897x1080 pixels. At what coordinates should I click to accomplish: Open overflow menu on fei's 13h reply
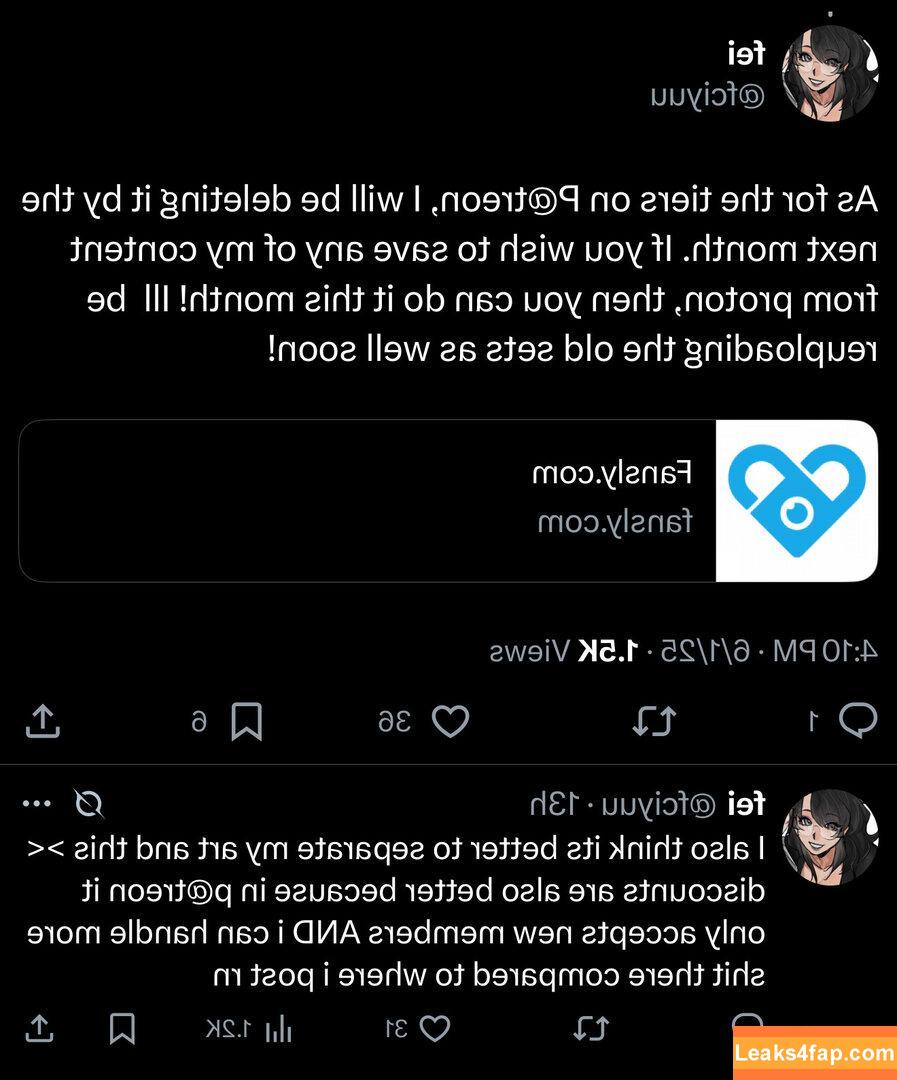coord(36,803)
